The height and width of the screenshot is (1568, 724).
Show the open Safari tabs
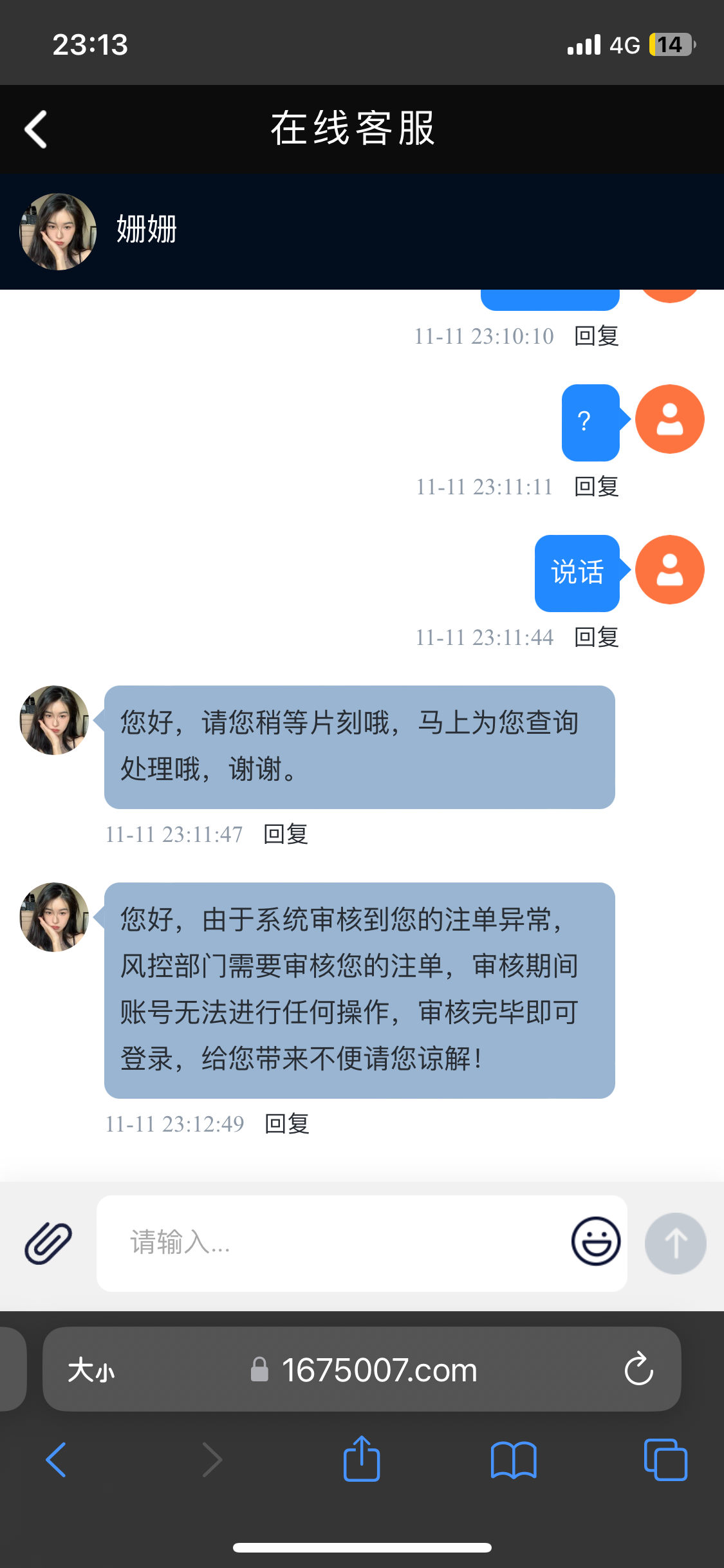665,1460
